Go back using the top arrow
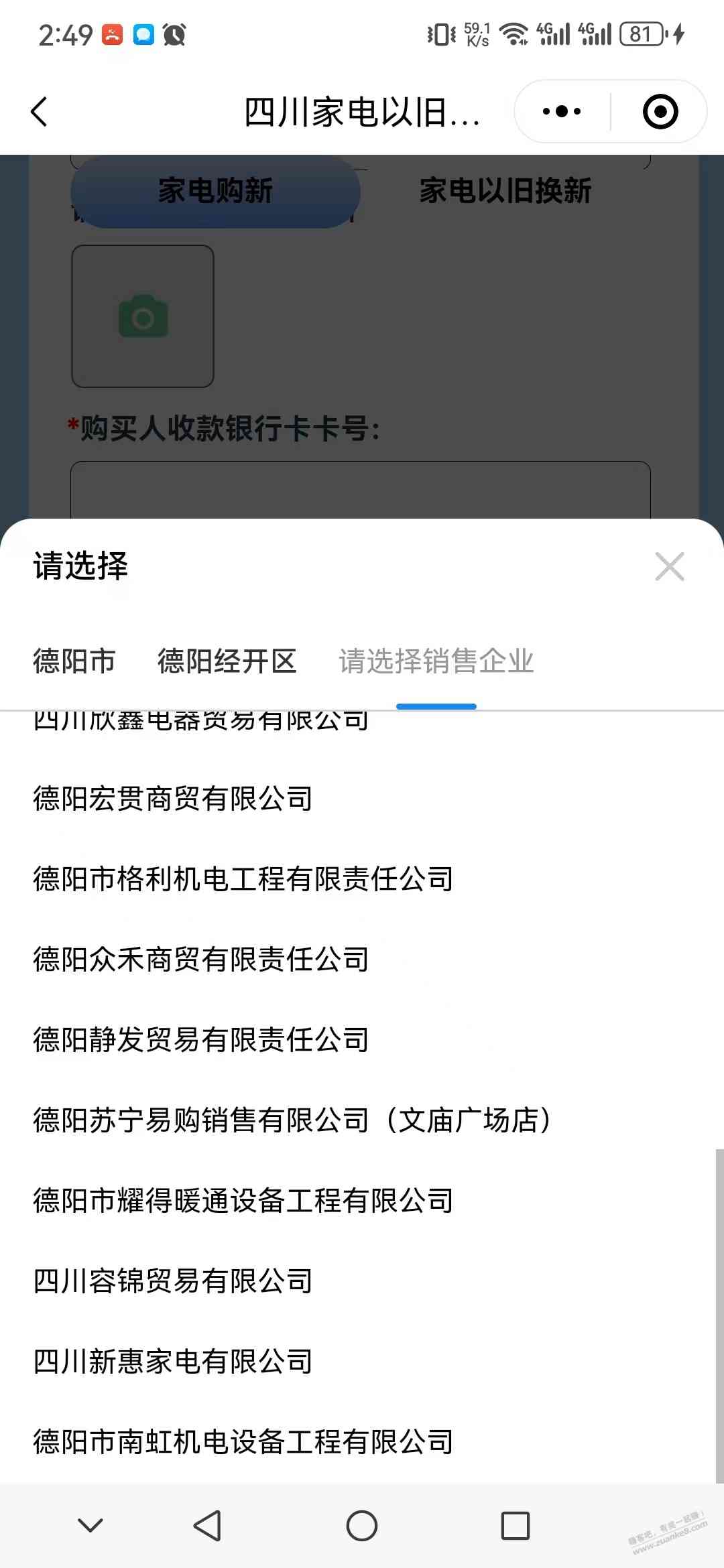This screenshot has width=724, height=1568. tap(40, 111)
